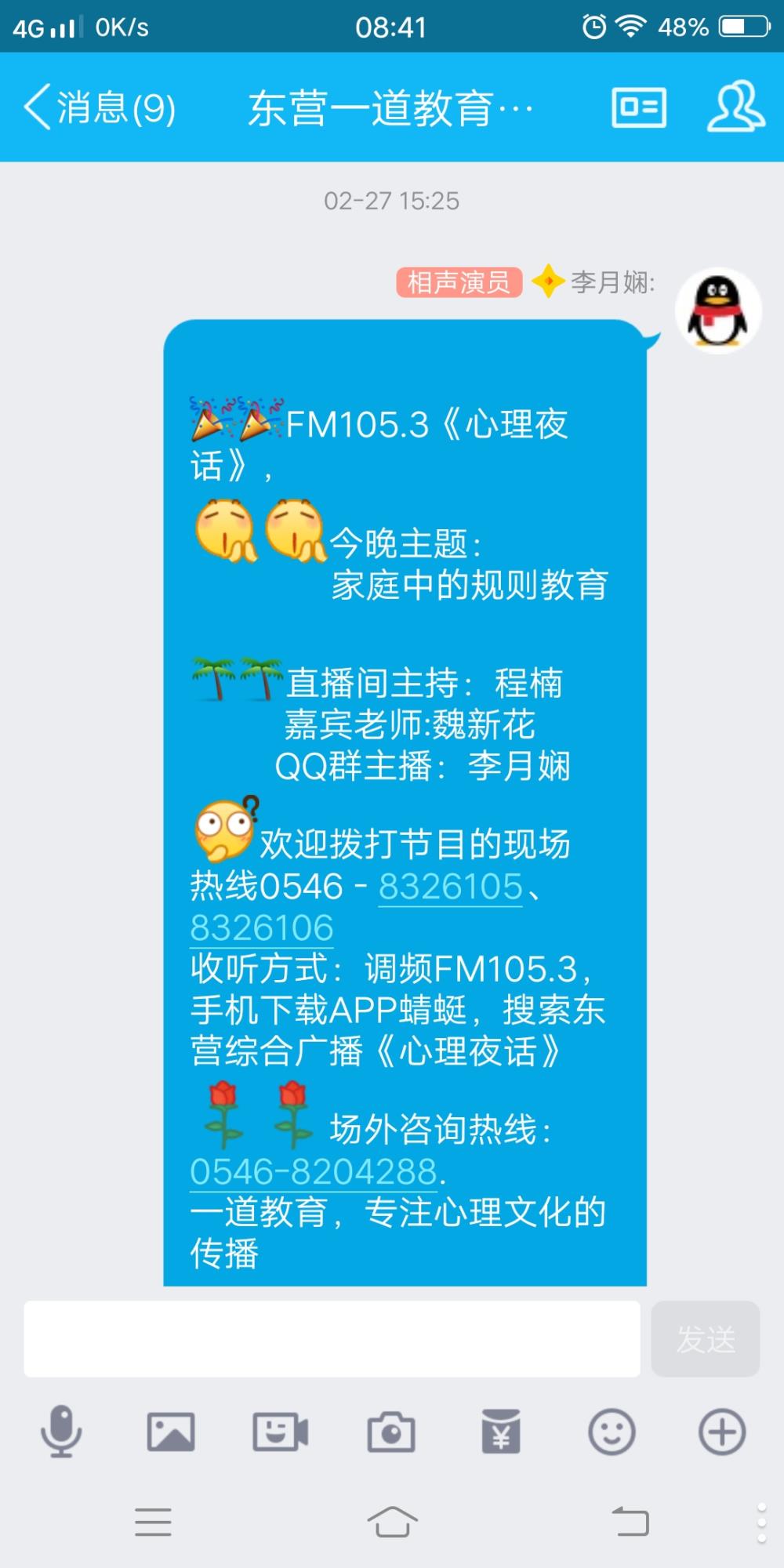Focus the message text input box
The width and height of the screenshot is (784, 1568).
point(332,1339)
